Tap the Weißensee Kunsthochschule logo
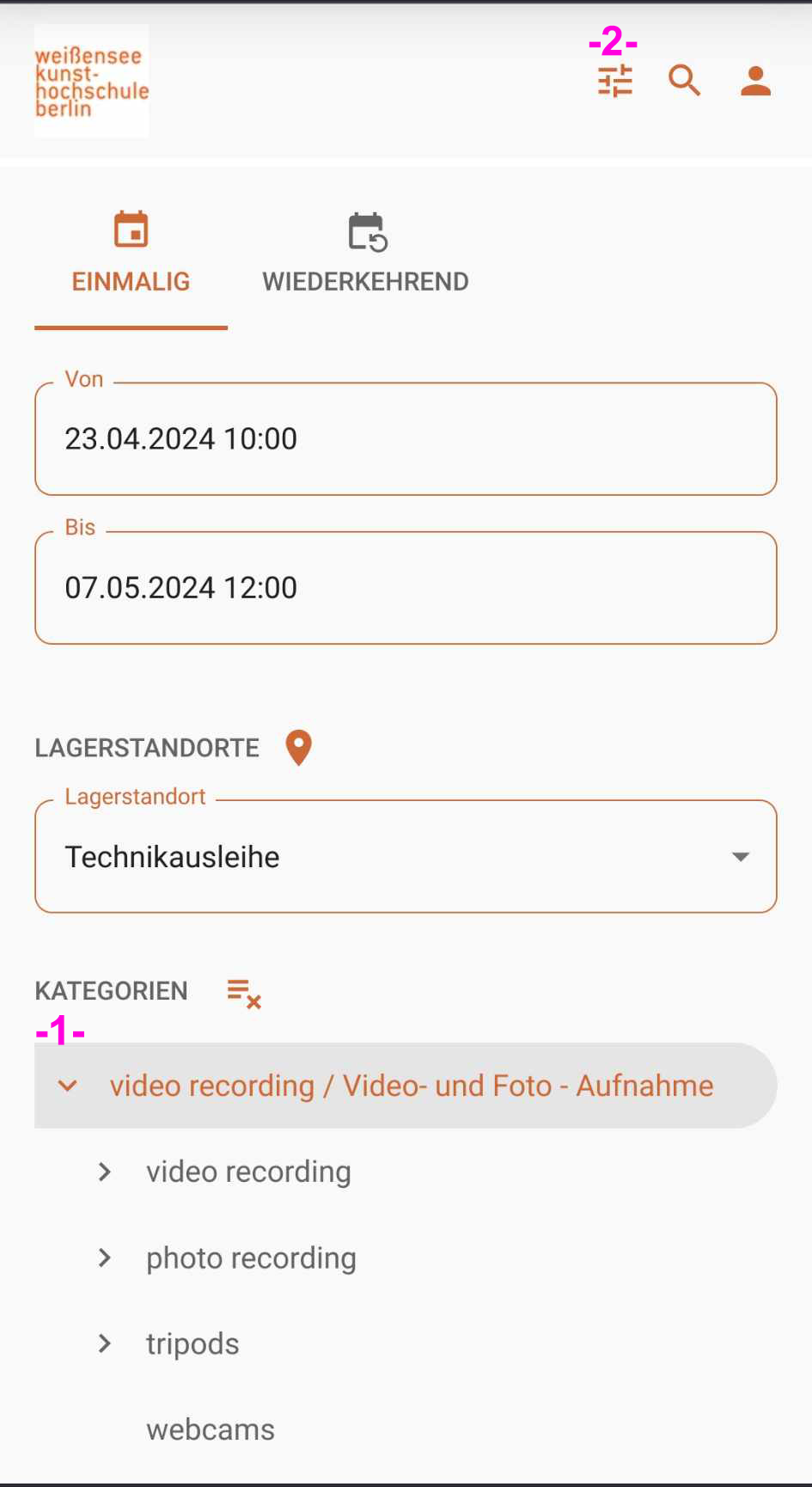 pos(92,81)
